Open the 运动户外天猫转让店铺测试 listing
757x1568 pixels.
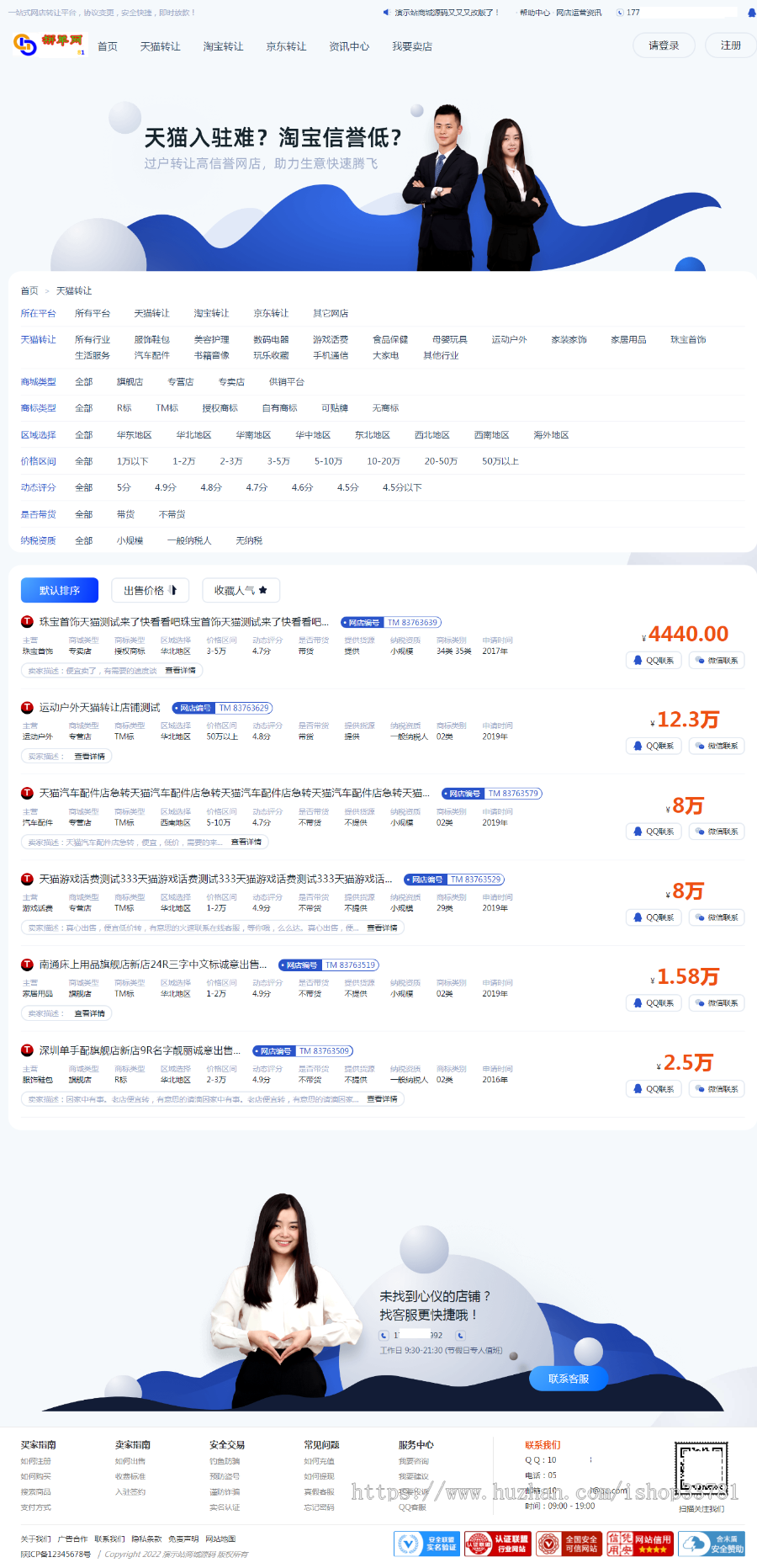pyautogui.click(x=99, y=708)
